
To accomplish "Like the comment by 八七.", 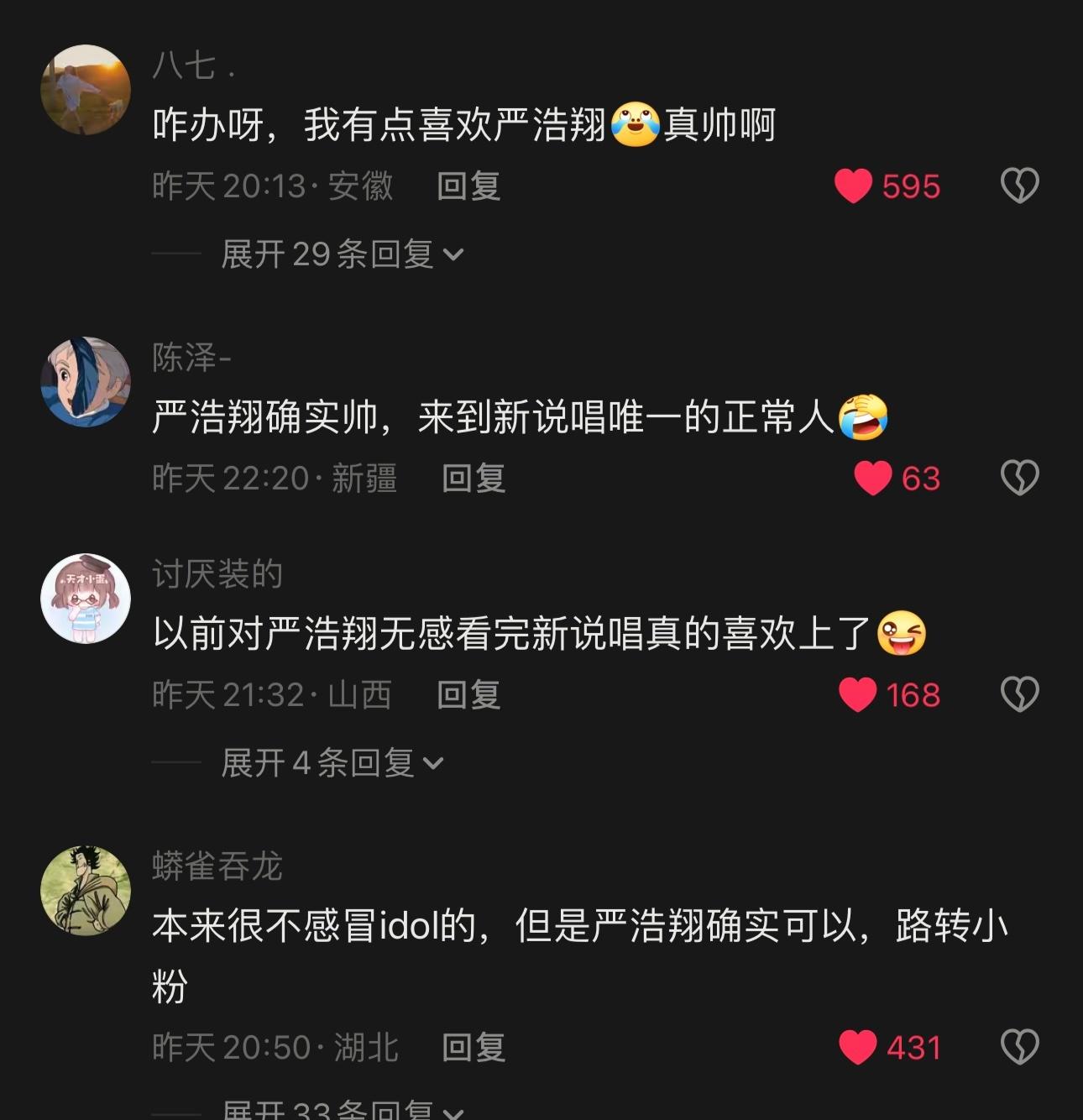I will (854, 186).
